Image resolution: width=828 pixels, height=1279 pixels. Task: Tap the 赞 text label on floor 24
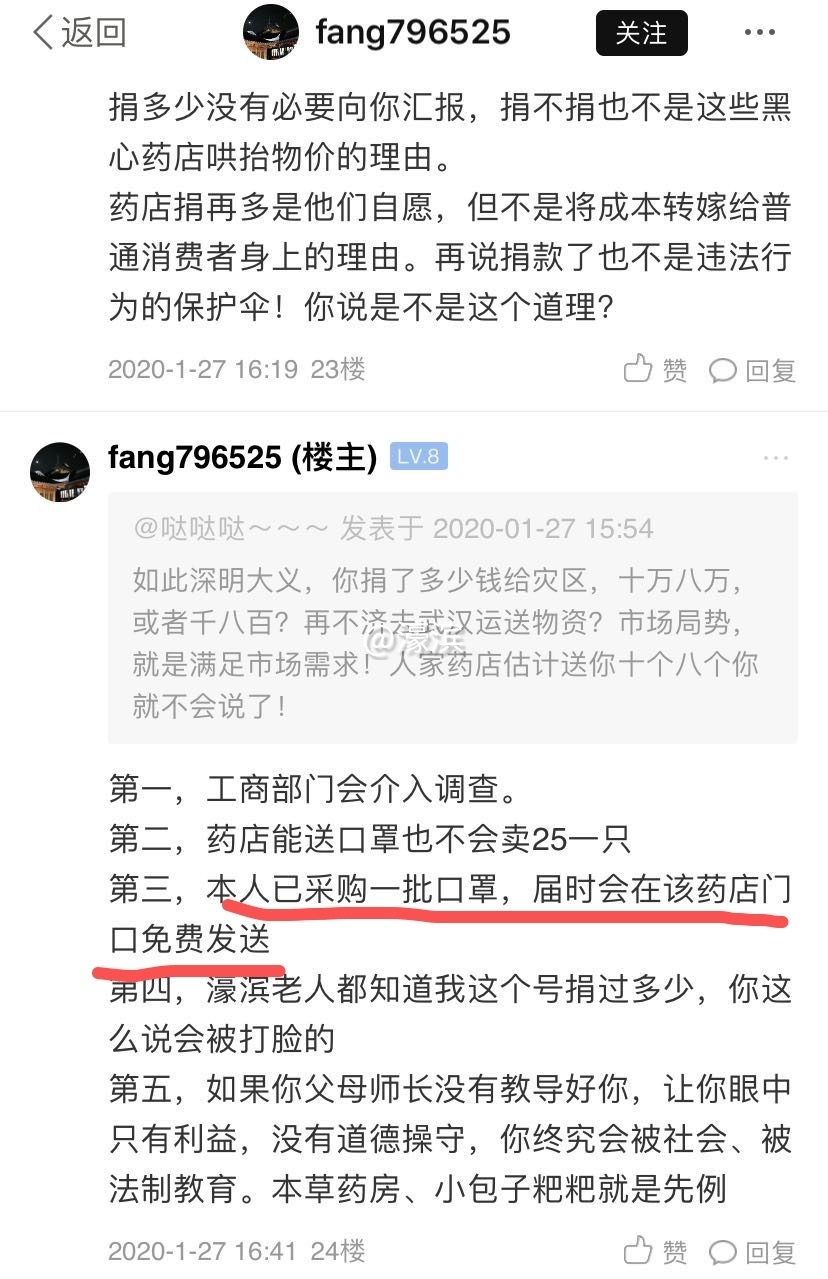675,1250
